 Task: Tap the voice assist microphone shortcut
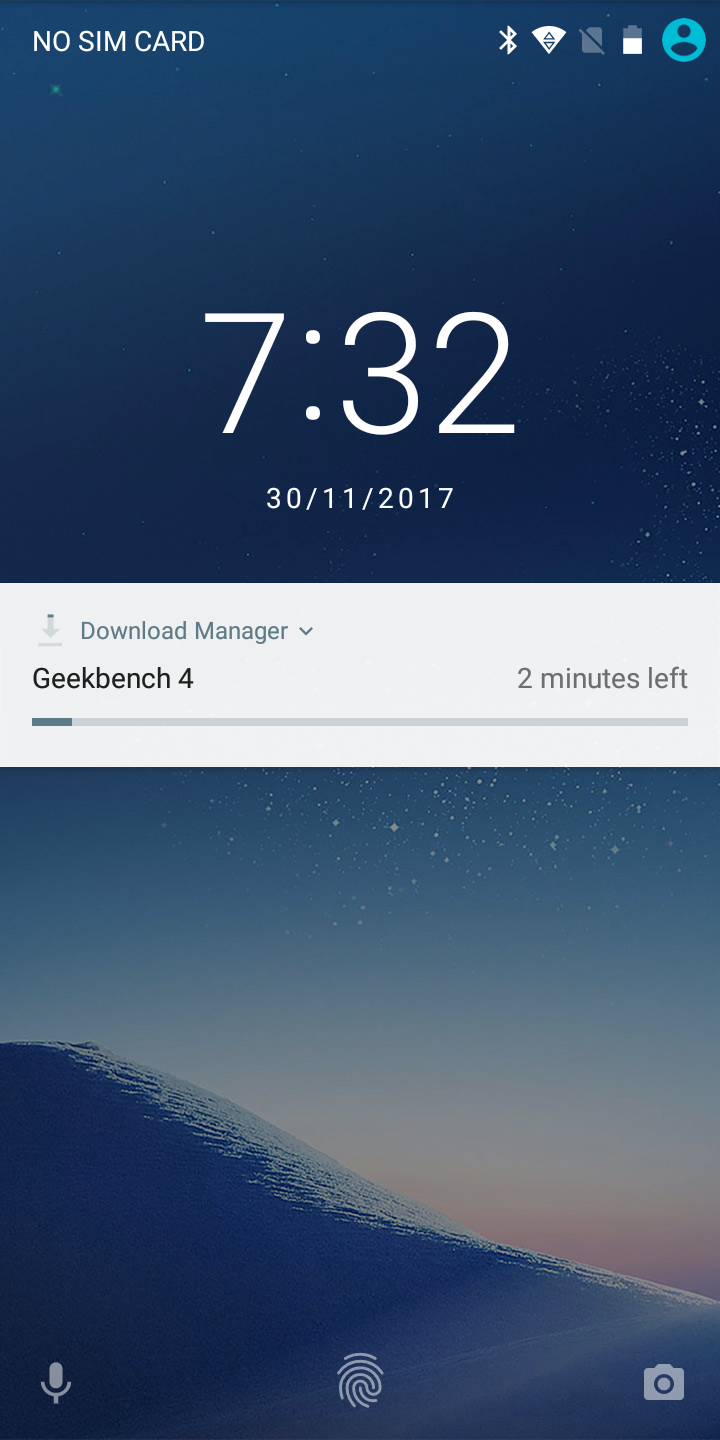(56, 1383)
